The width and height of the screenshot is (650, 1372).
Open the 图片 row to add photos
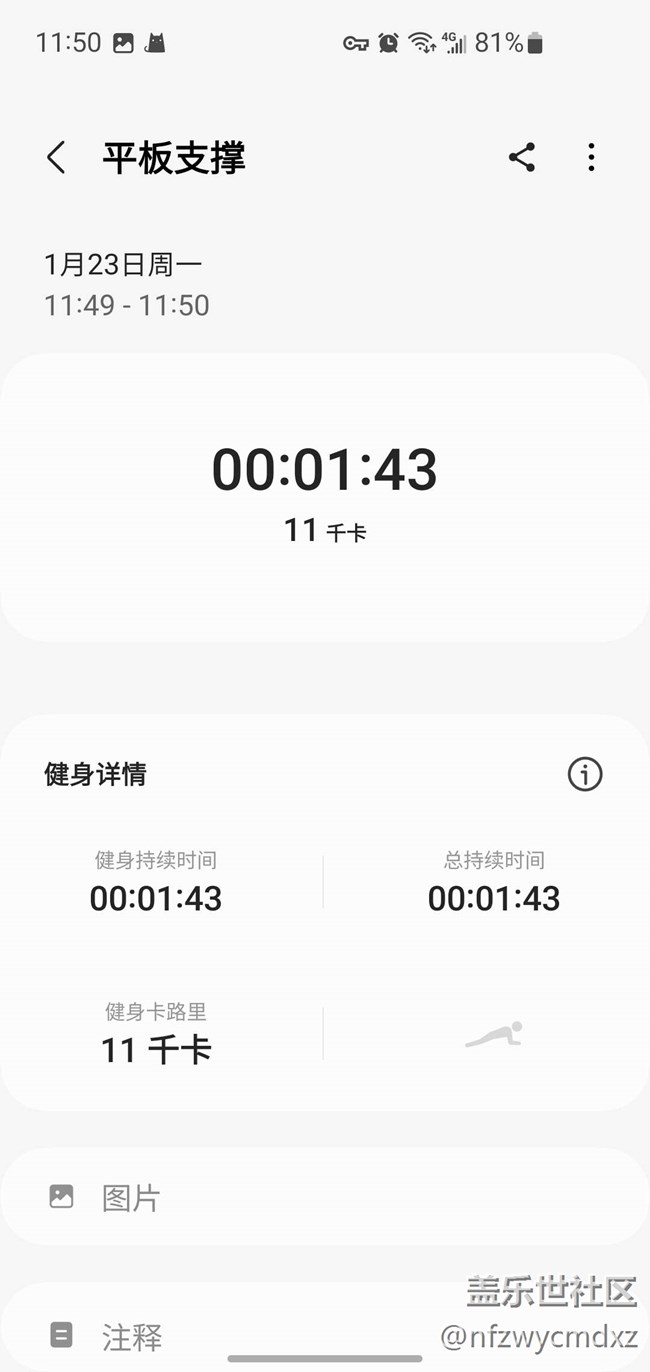(x=325, y=1197)
